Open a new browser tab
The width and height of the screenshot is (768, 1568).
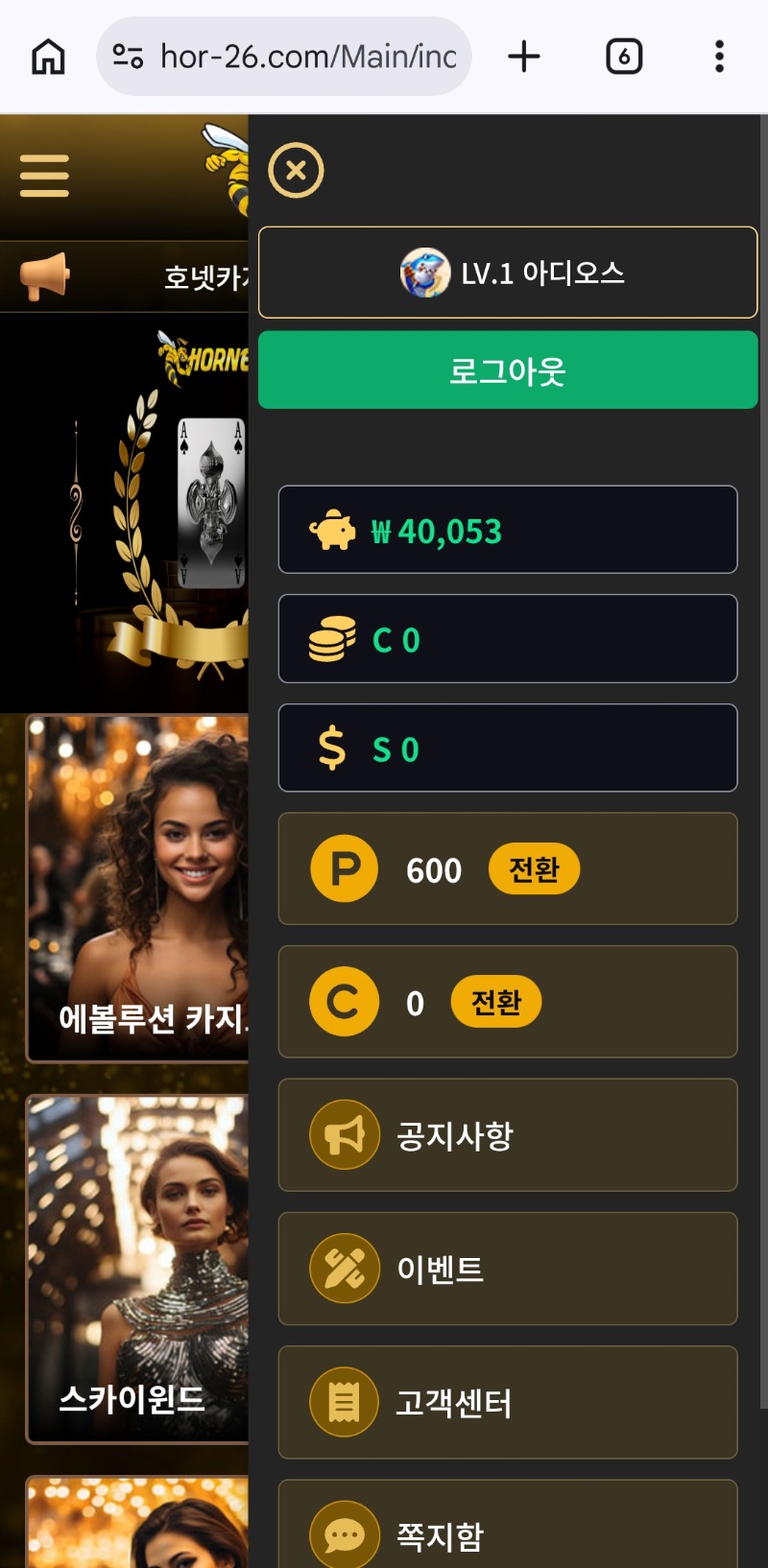524,57
